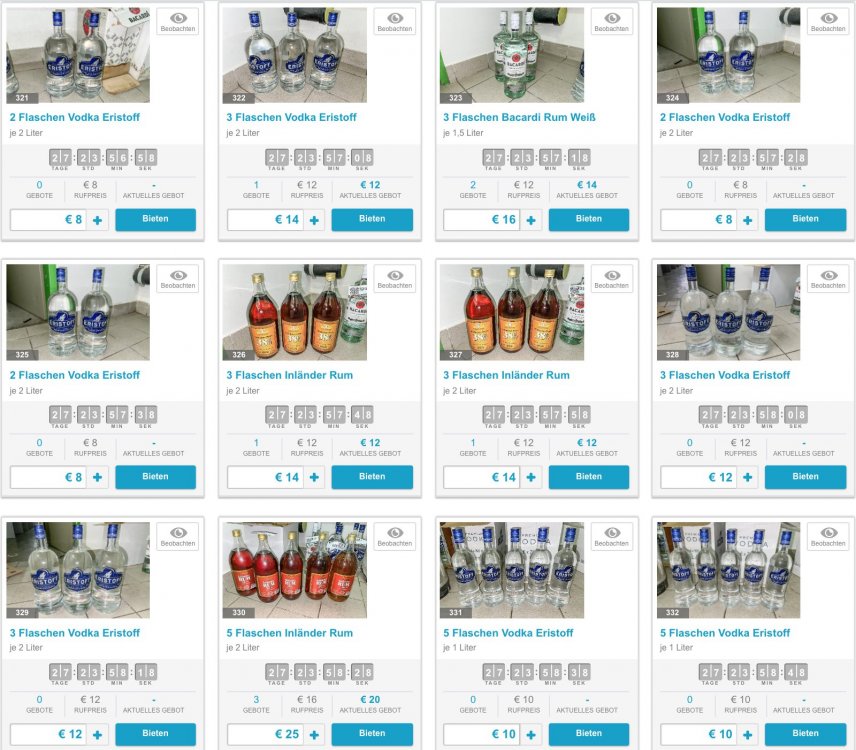Screen dimensions: 856x750
Task: Bid on lot 326 Inländer Rum
Action: pos(372,477)
